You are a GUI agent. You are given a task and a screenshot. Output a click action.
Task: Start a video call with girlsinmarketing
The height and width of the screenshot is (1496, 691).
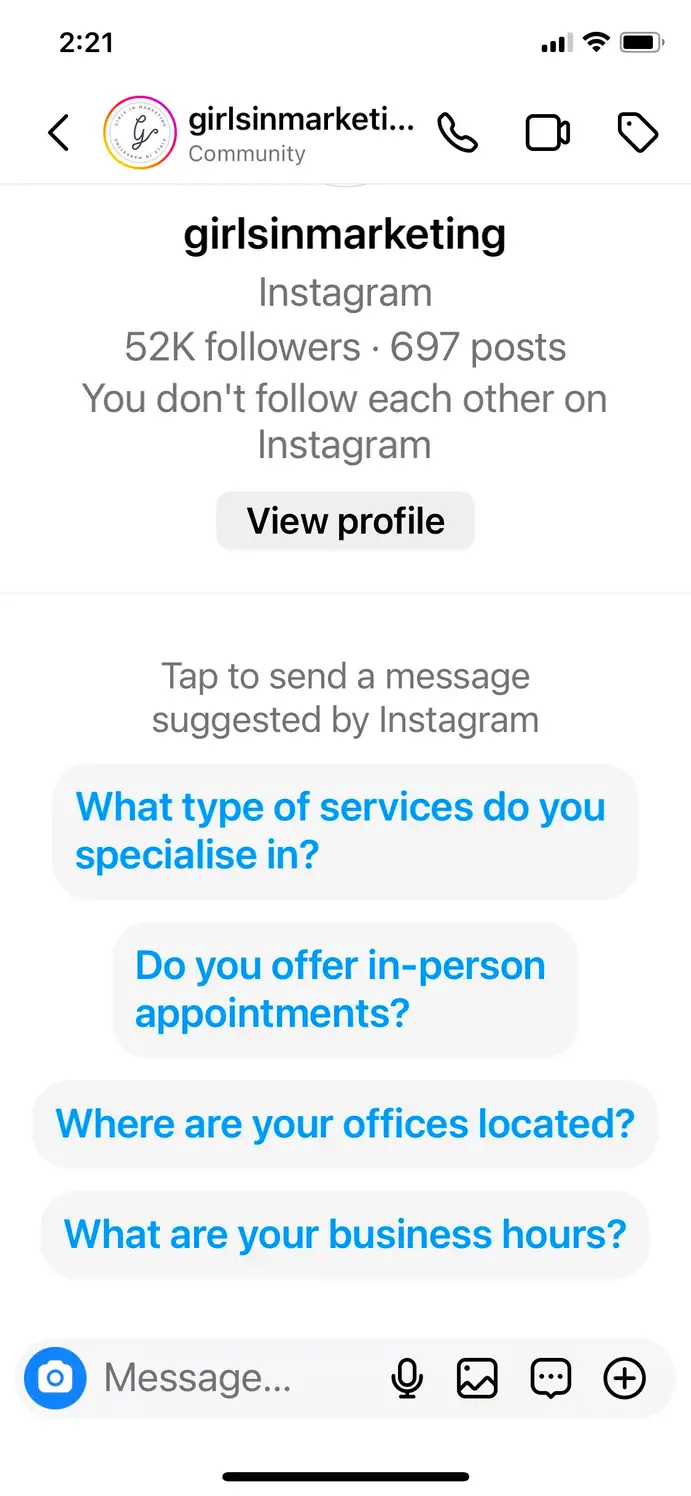[x=548, y=133]
